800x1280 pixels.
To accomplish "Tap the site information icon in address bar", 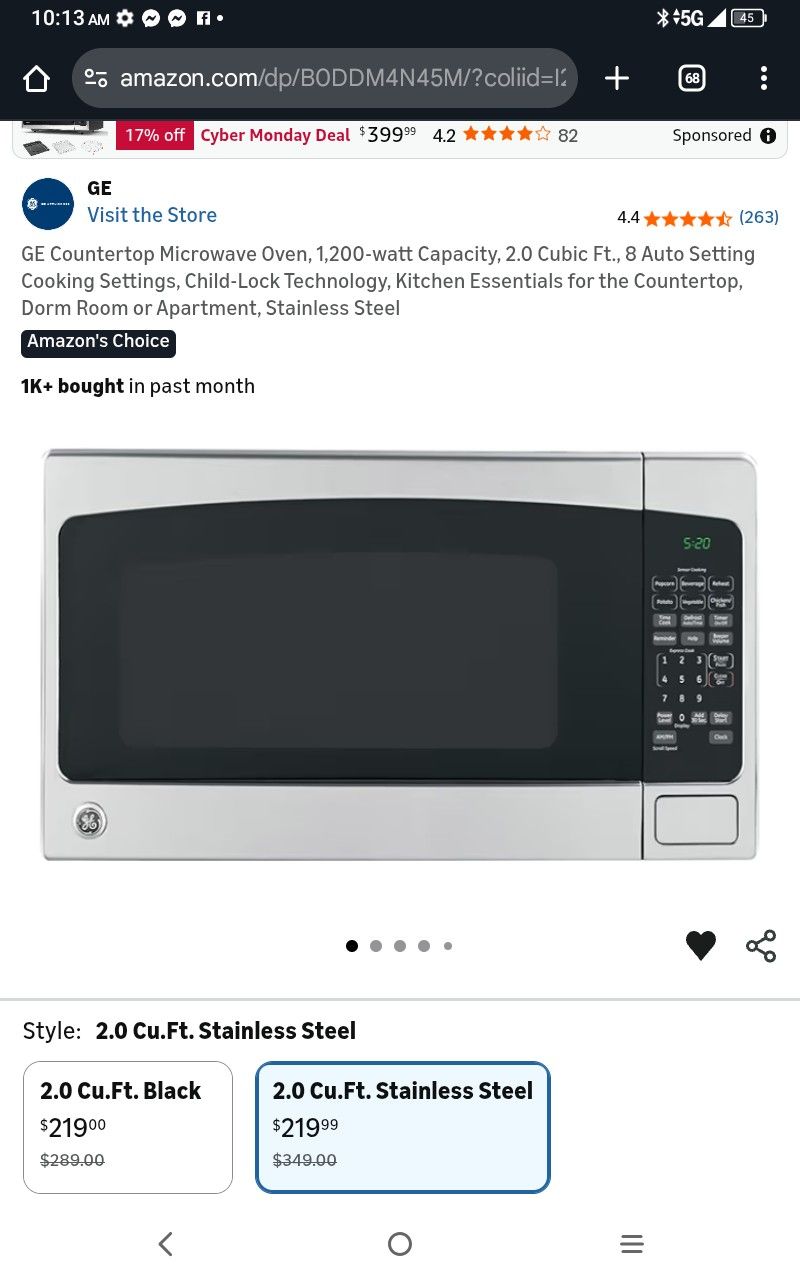I will pyautogui.click(x=95, y=77).
